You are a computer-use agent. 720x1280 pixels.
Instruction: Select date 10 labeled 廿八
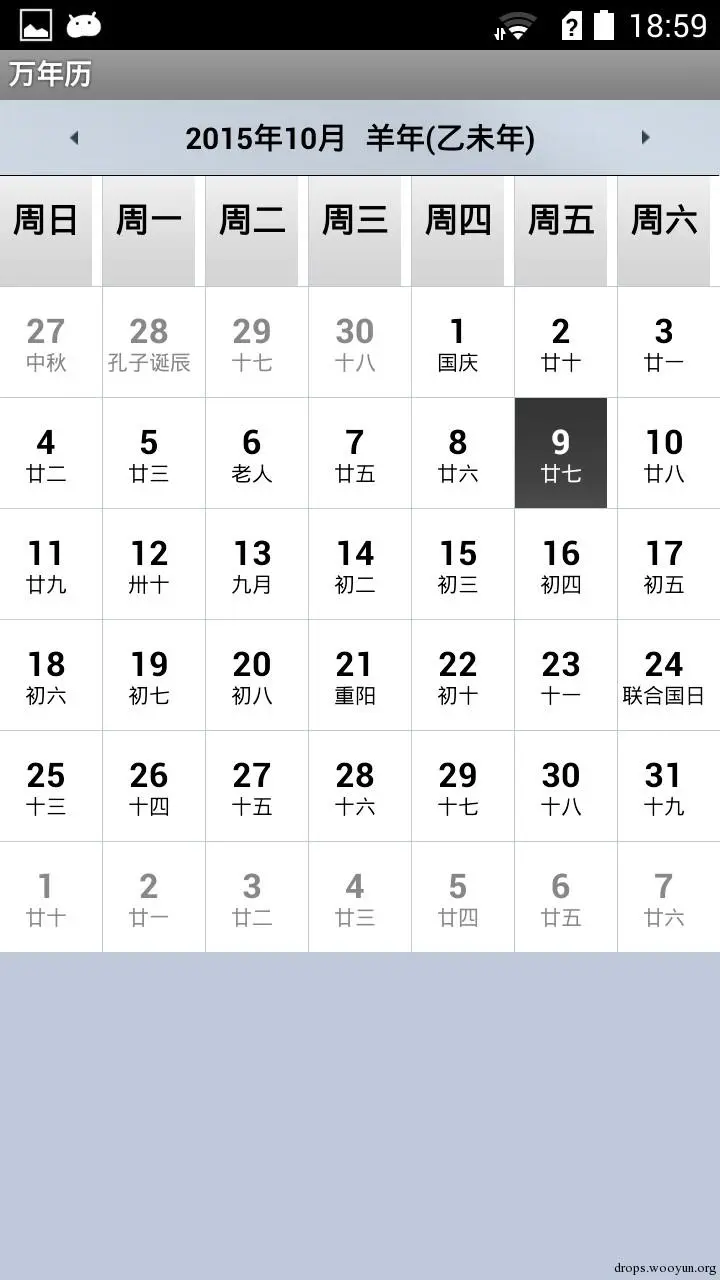664,454
